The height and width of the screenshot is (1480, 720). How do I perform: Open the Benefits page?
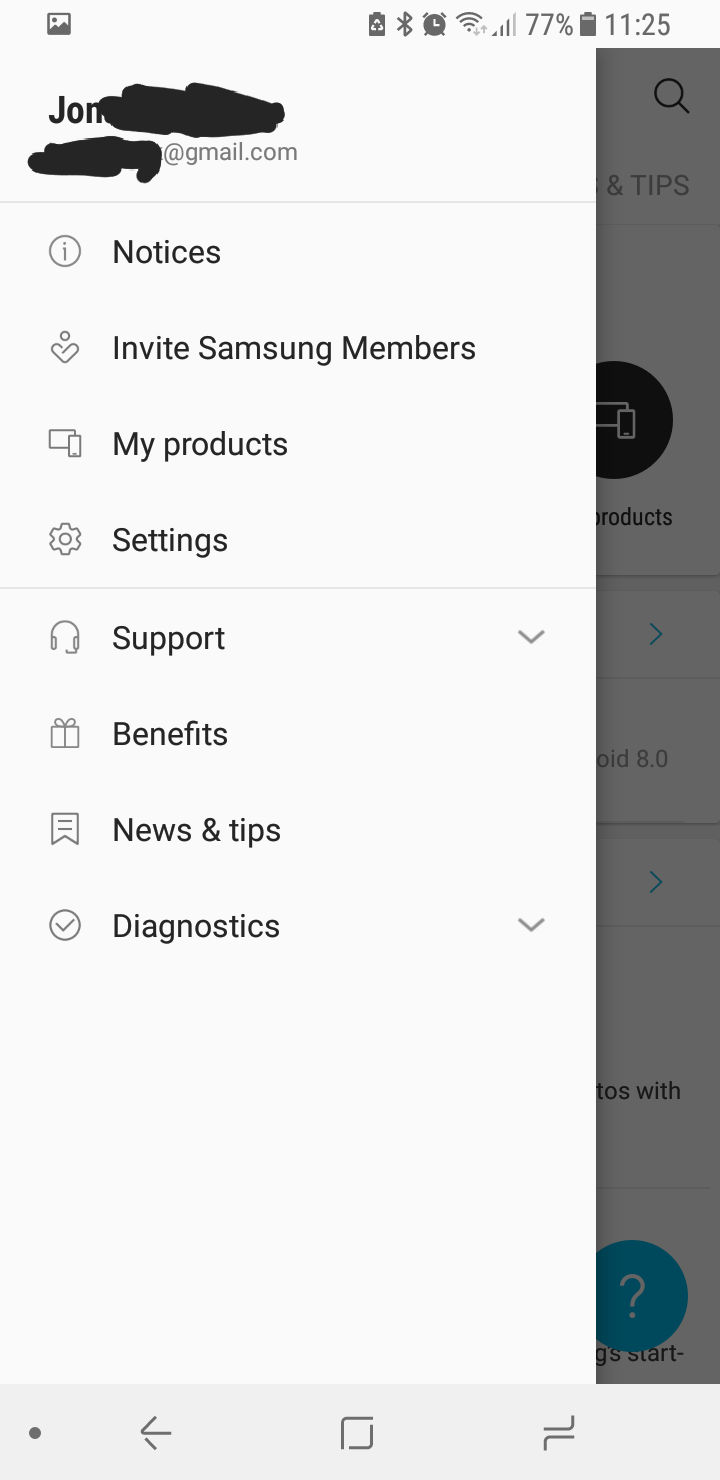[x=298, y=734]
